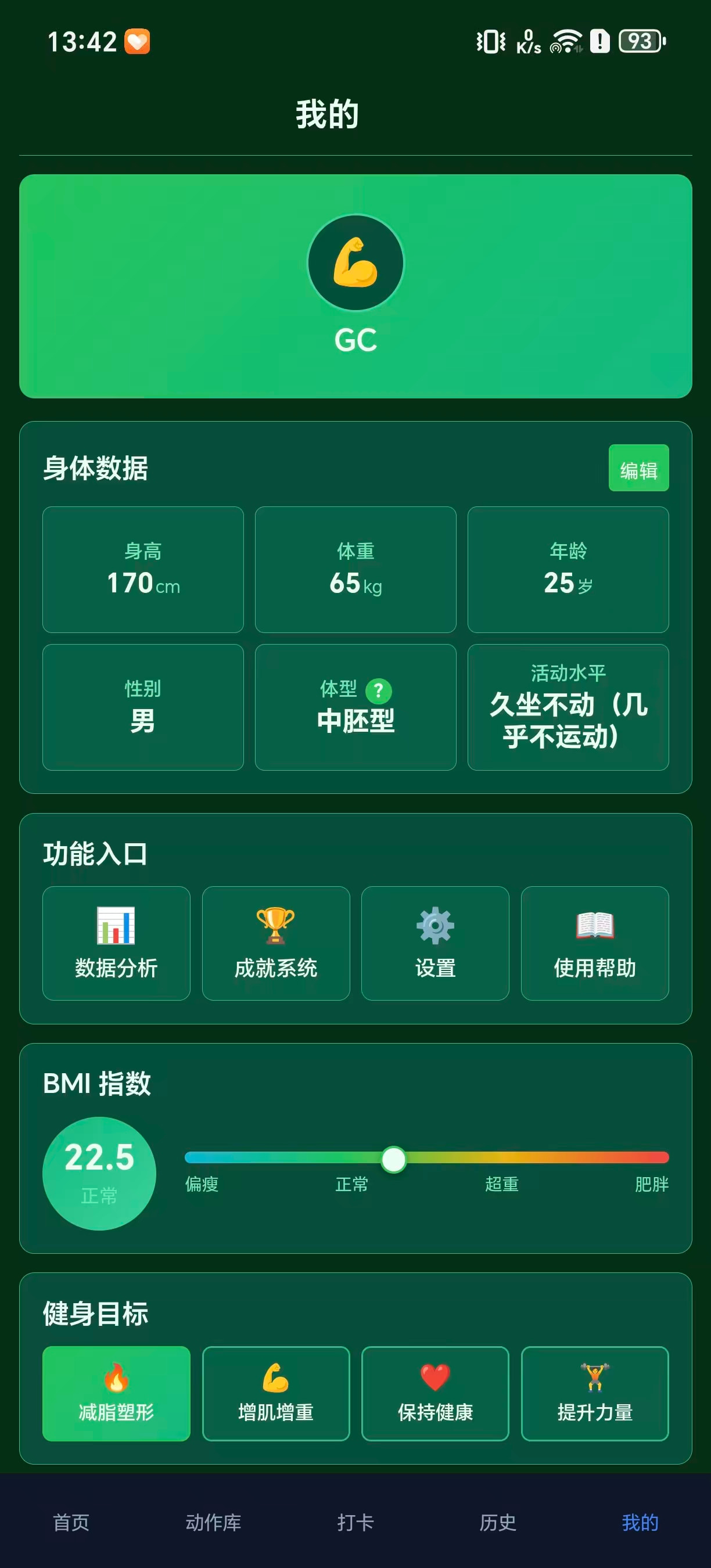Pick the 保持健康 goal
Screen dimensions: 711x1568
435,1393
